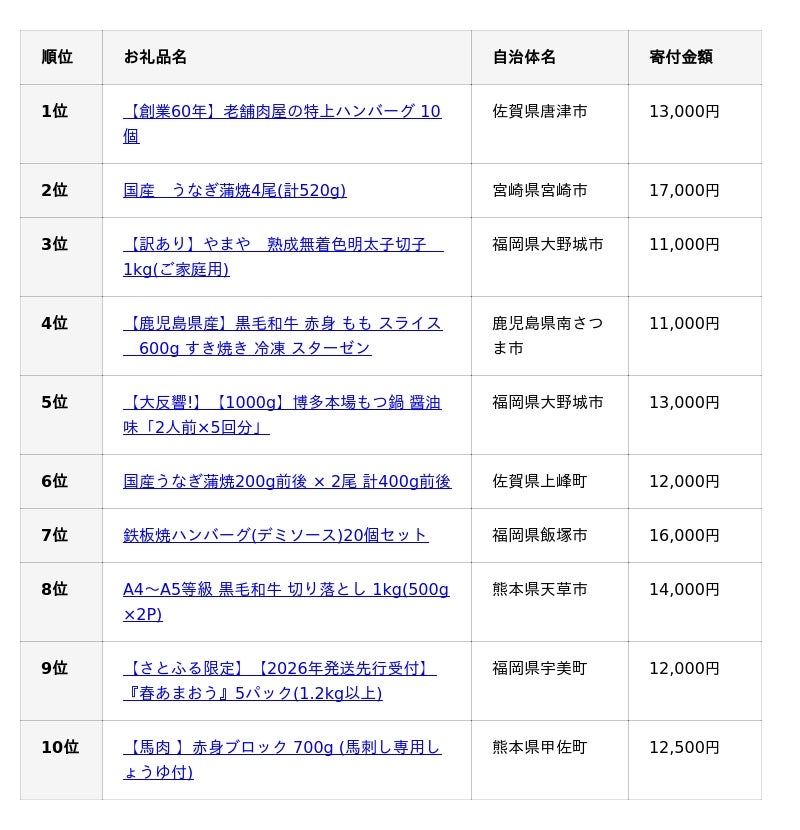This screenshot has height=830, width=800.
Task: Open 国産 うなぎ蒲焼4尾(計520g) link
Action: point(234,191)
